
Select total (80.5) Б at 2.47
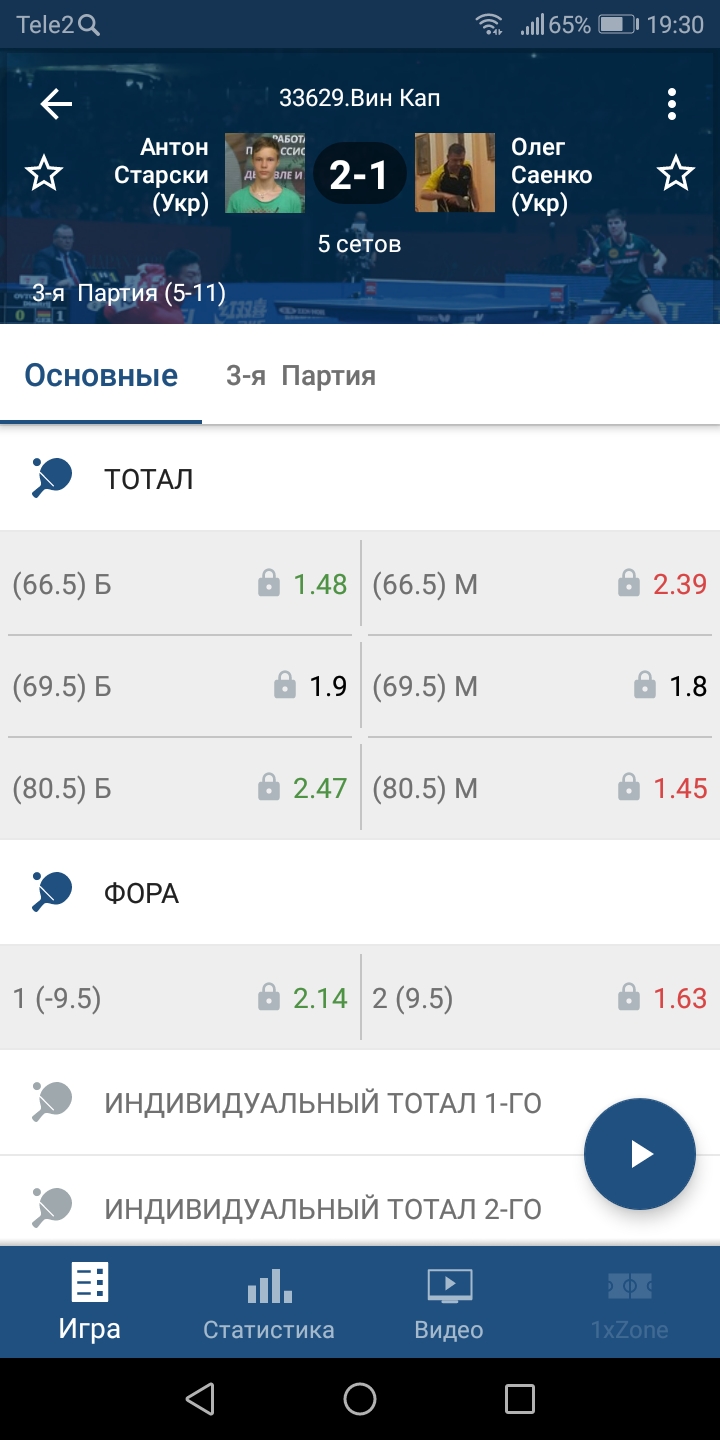(180, 789)
